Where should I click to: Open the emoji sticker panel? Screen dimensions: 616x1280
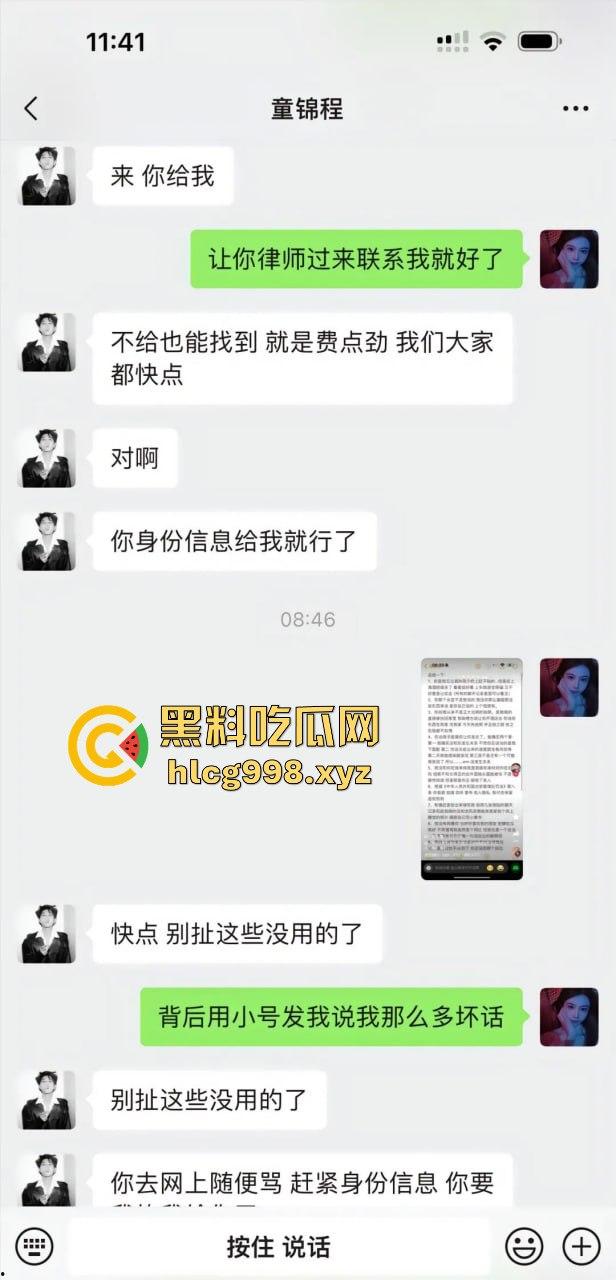tap(523, 1246)
